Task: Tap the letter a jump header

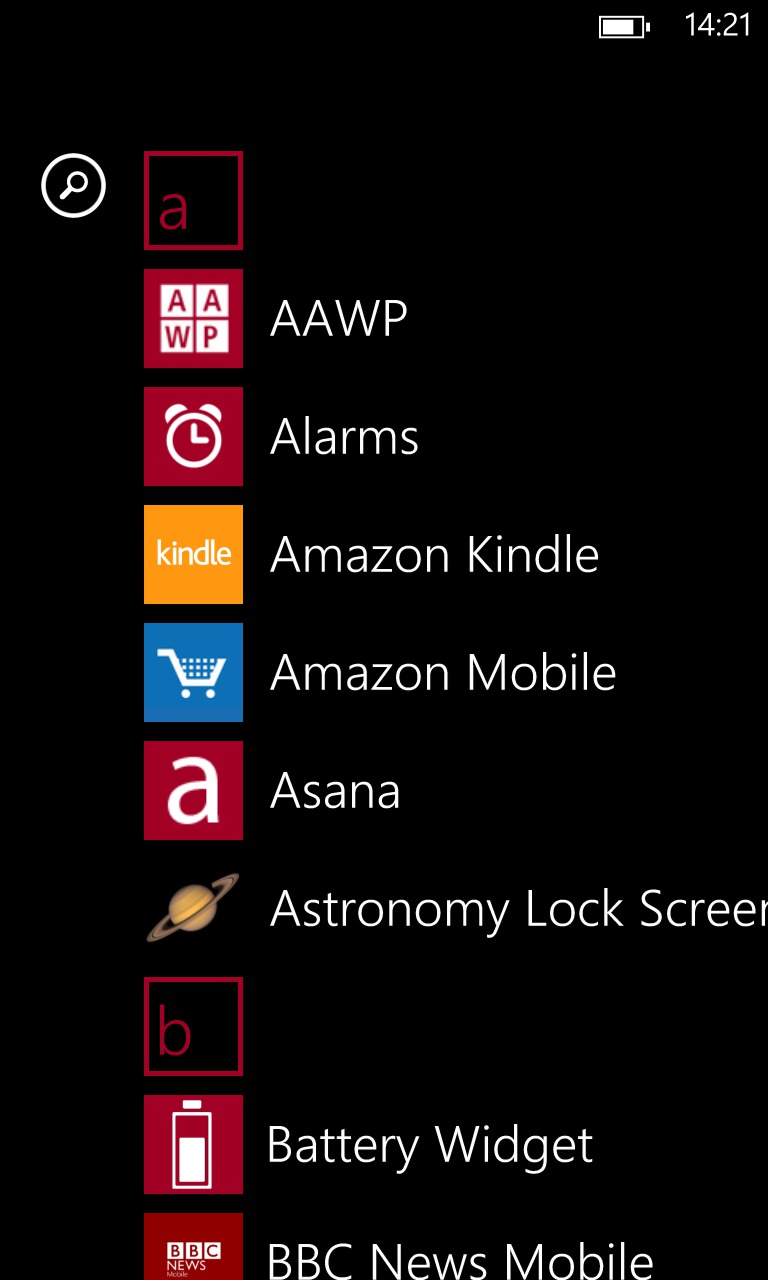Action: [193, 200]
